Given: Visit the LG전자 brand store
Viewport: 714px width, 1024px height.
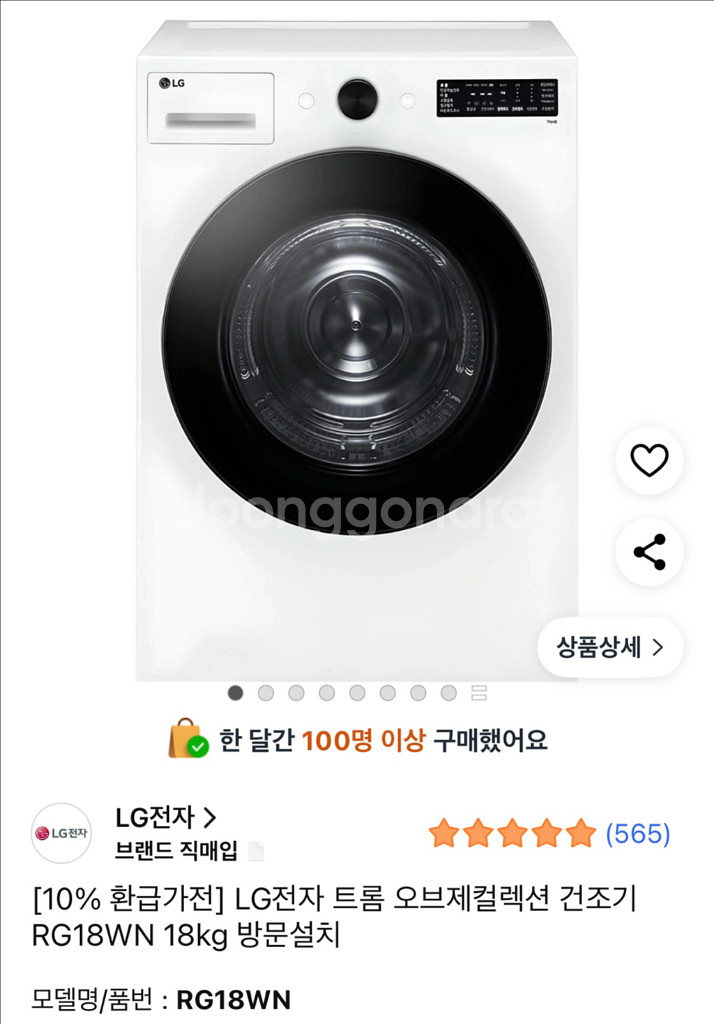Looking at the screenshot, I should [166, 818].
